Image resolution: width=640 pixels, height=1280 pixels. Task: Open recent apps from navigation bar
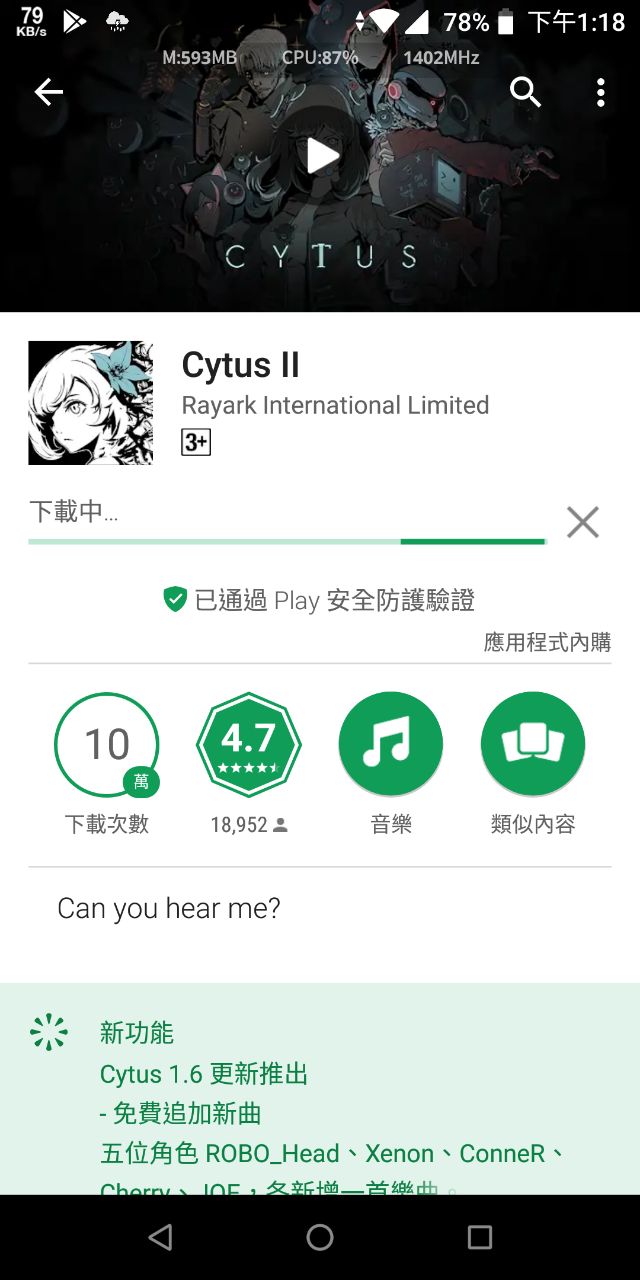click(480, 1237)
